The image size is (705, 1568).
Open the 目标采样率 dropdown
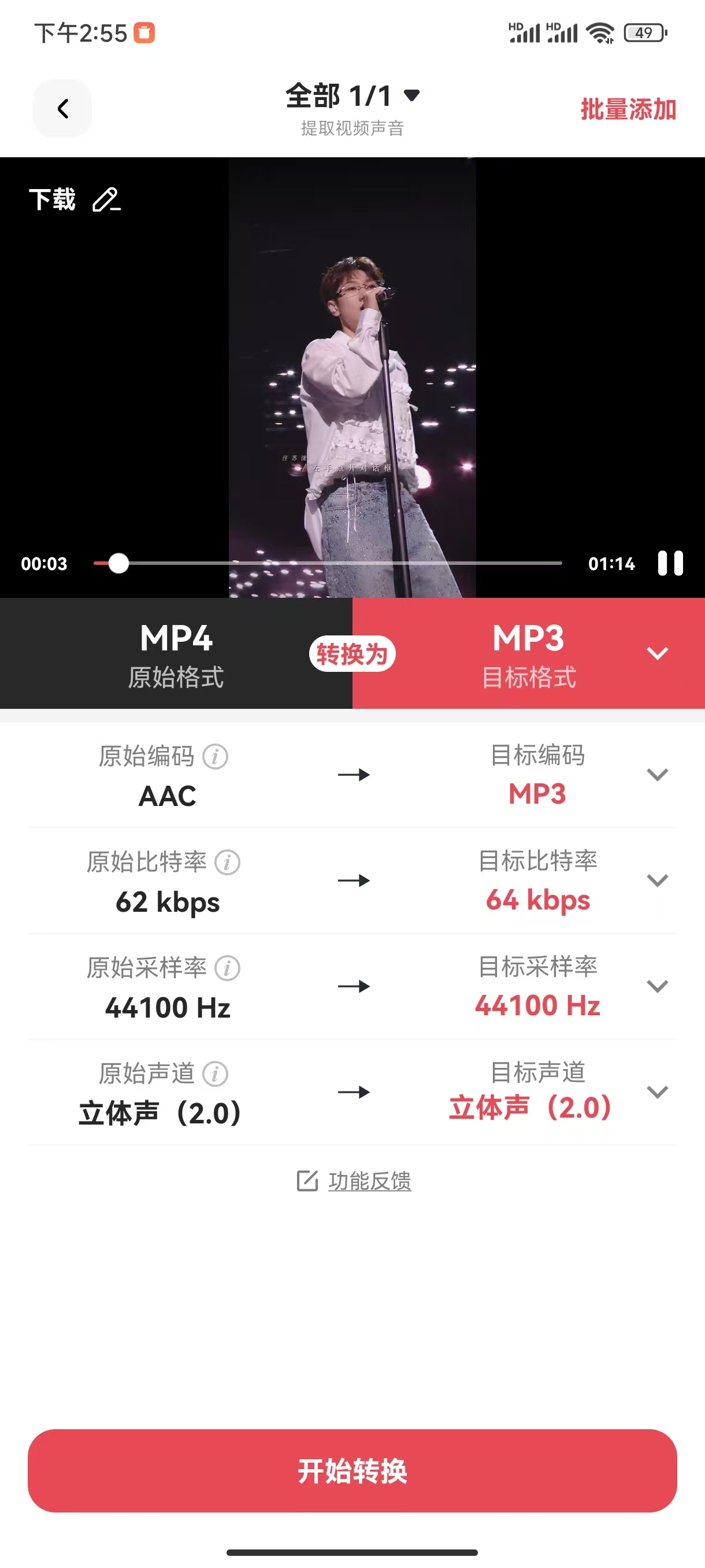657,986
